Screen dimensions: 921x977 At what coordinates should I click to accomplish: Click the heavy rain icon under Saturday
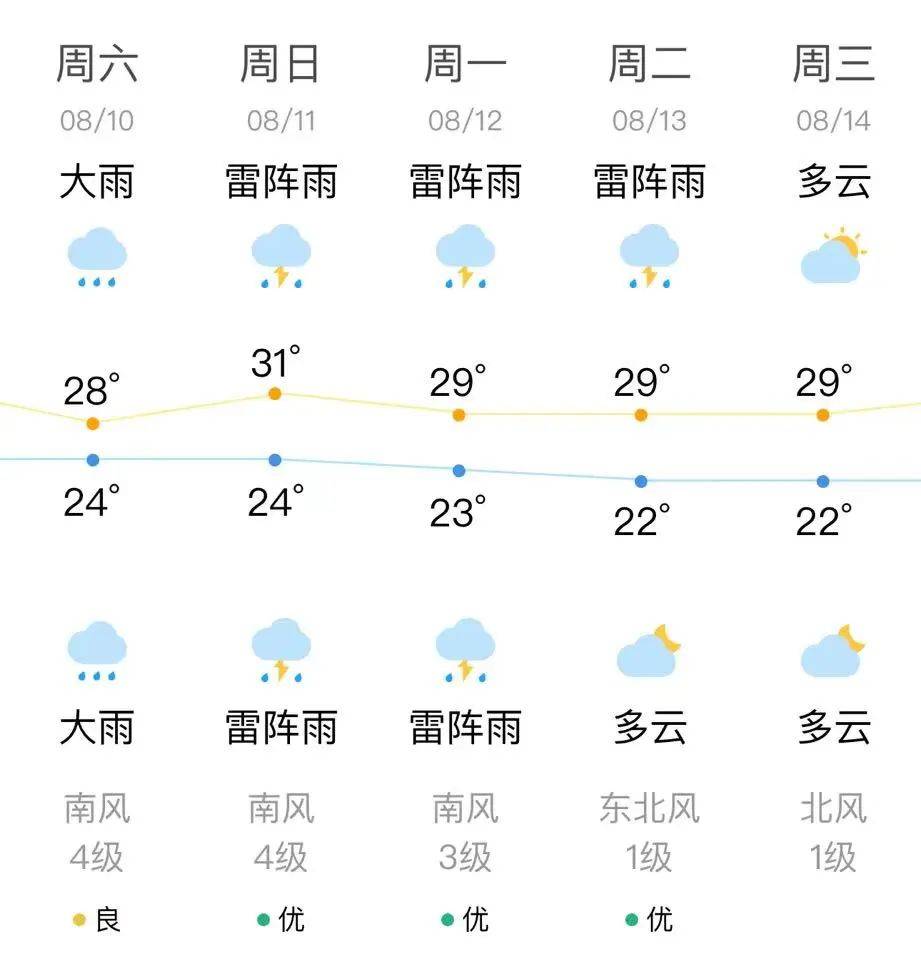coord(97,260)
